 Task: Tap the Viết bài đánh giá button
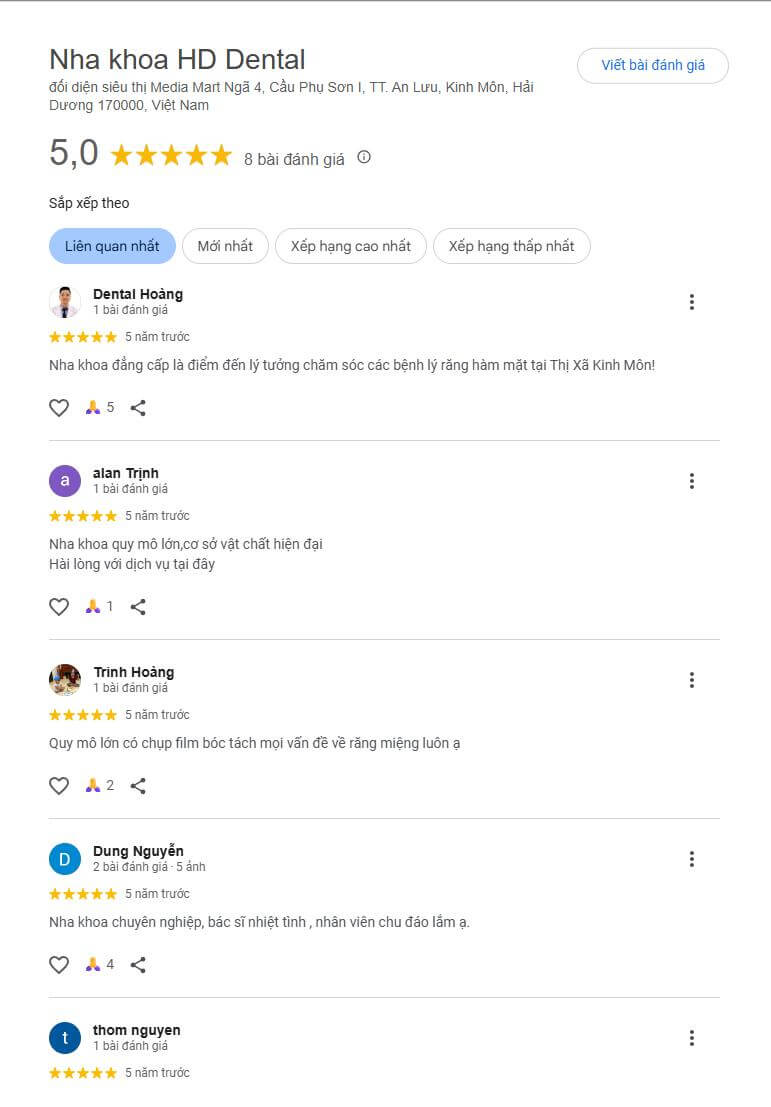pos(652,65)
